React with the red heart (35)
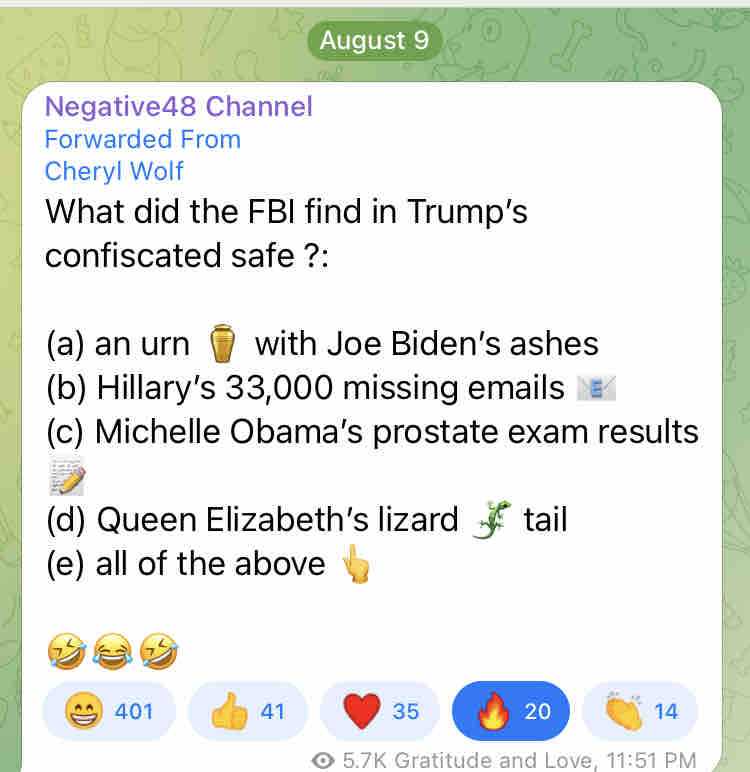 point(380,711)
